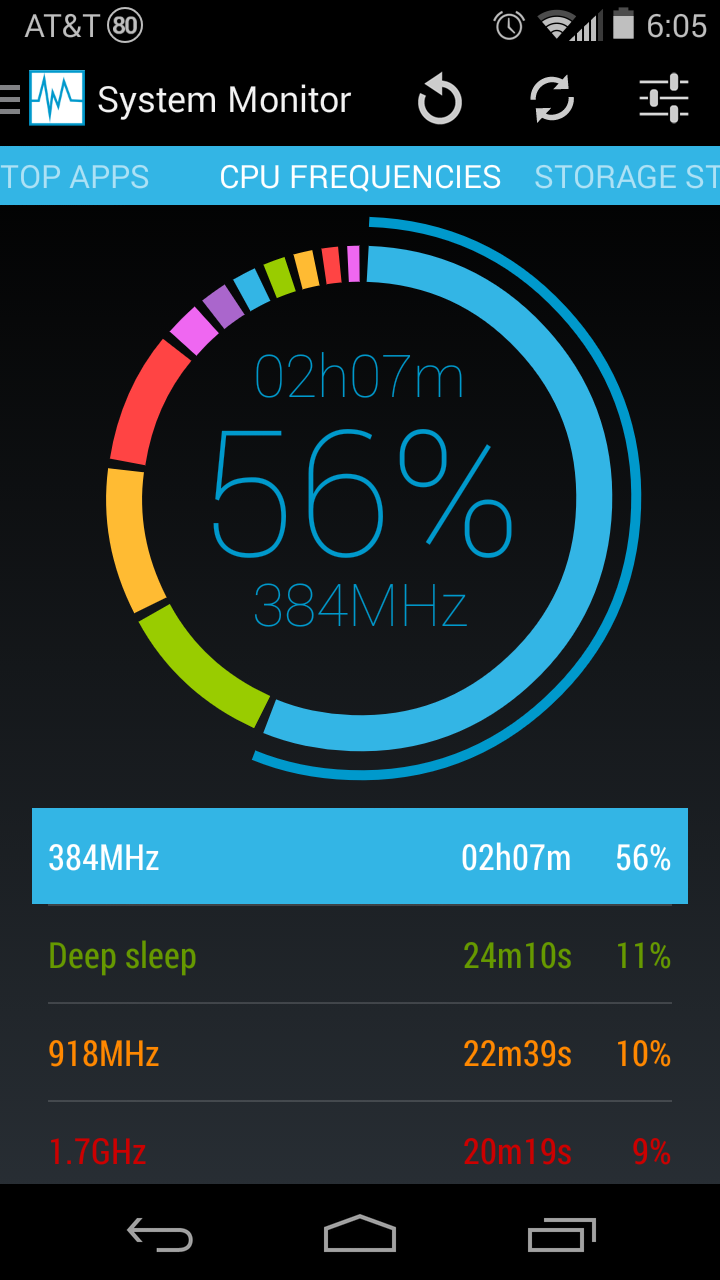Select the CPU Frequencies tab
720x1280 pixels.
pyautogui.click(x=360, y=177)
